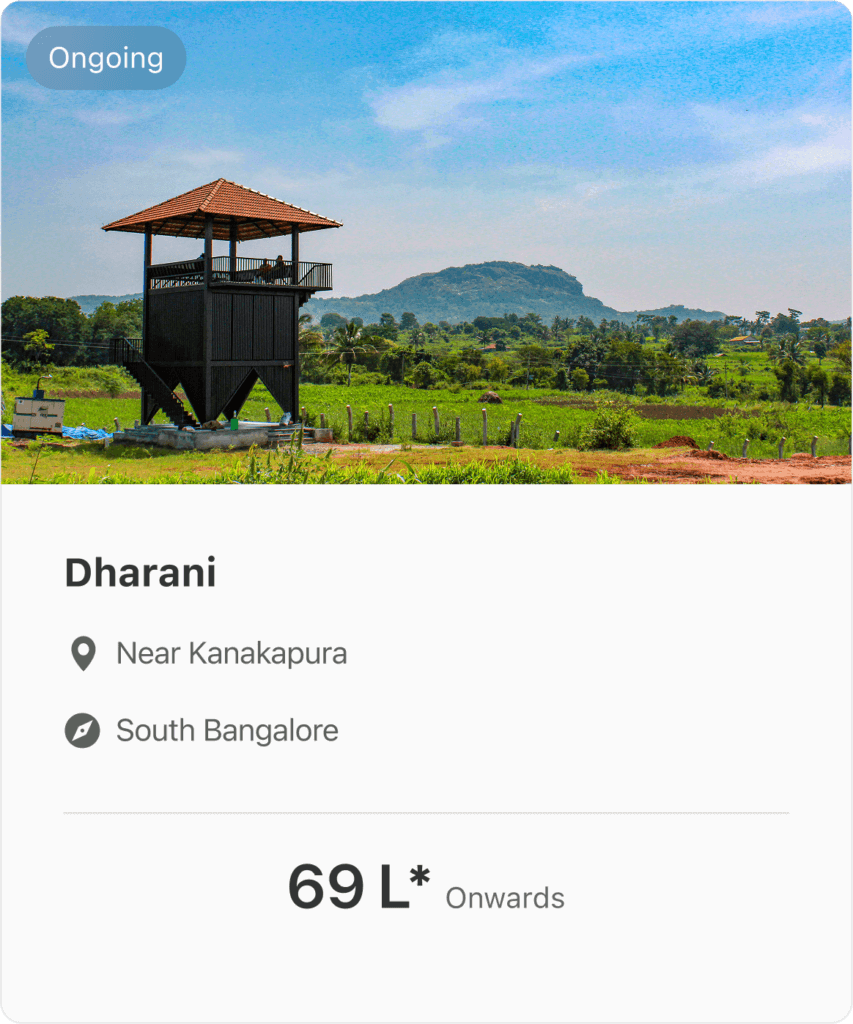
Task: Expand the price section divider
Action: tap(426, 810)
